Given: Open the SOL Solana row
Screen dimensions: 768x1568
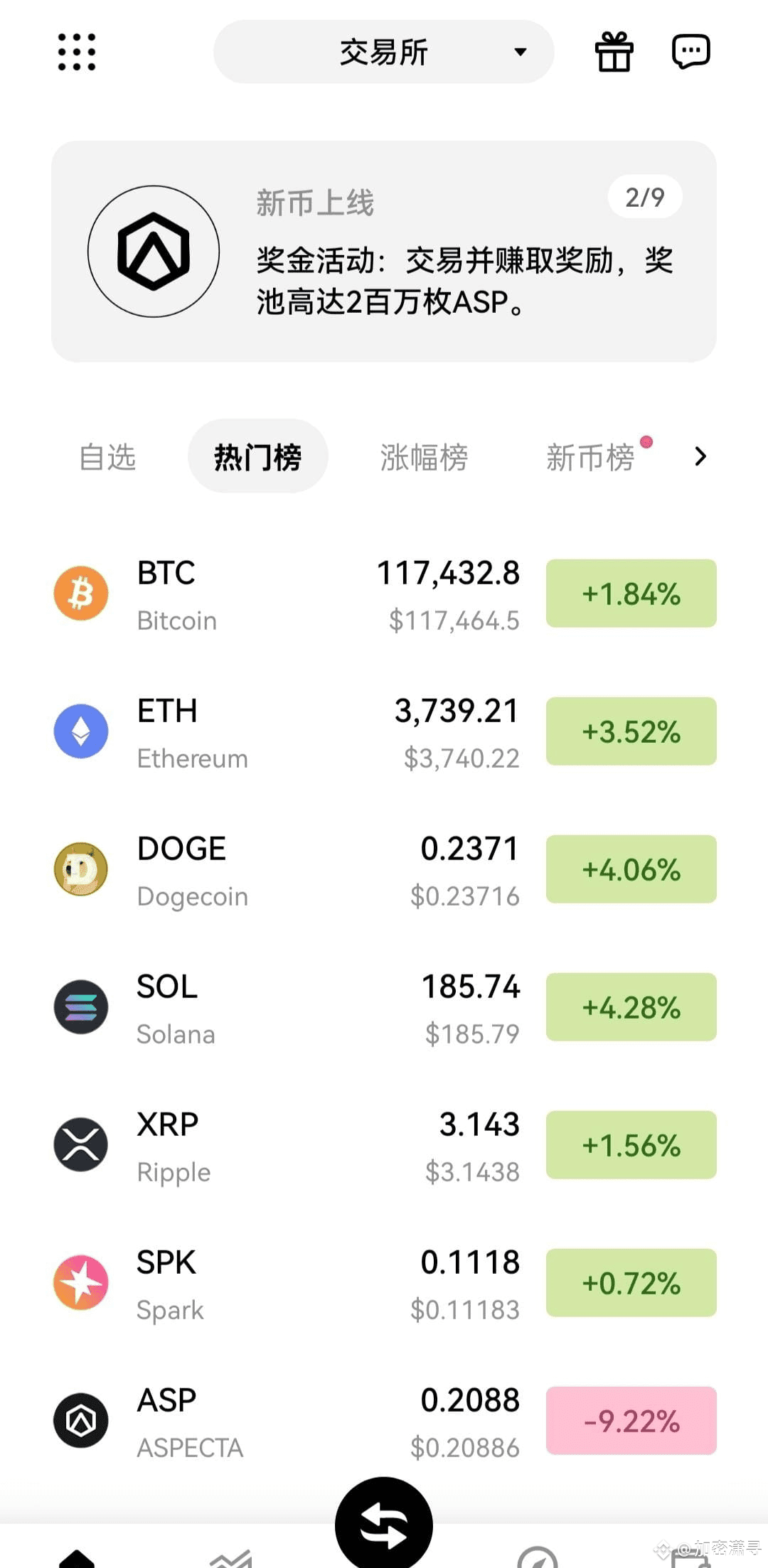Looking at the screenshot, I should pos(384,1008).
